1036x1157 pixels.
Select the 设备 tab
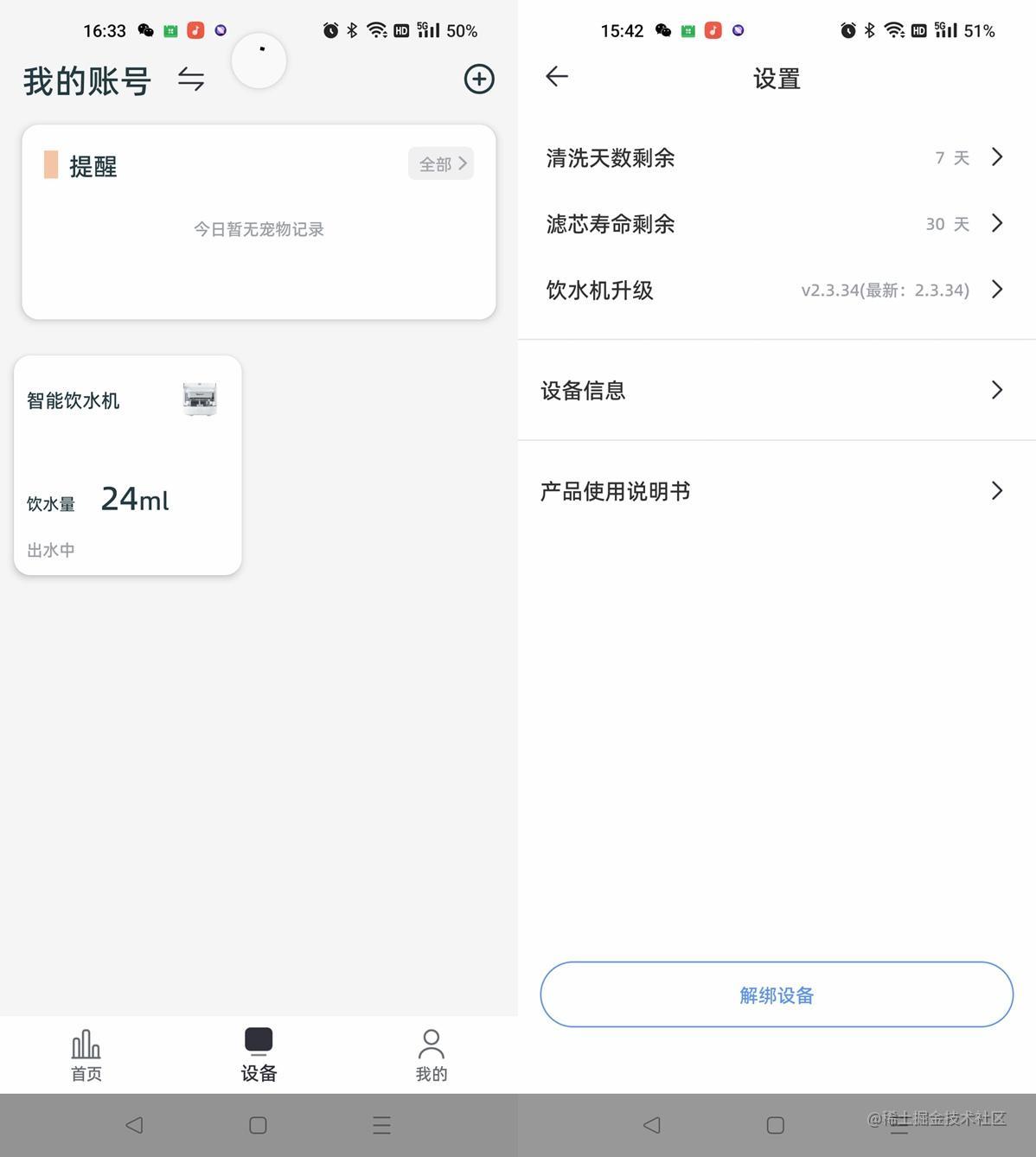click(x=259, y=1055)
